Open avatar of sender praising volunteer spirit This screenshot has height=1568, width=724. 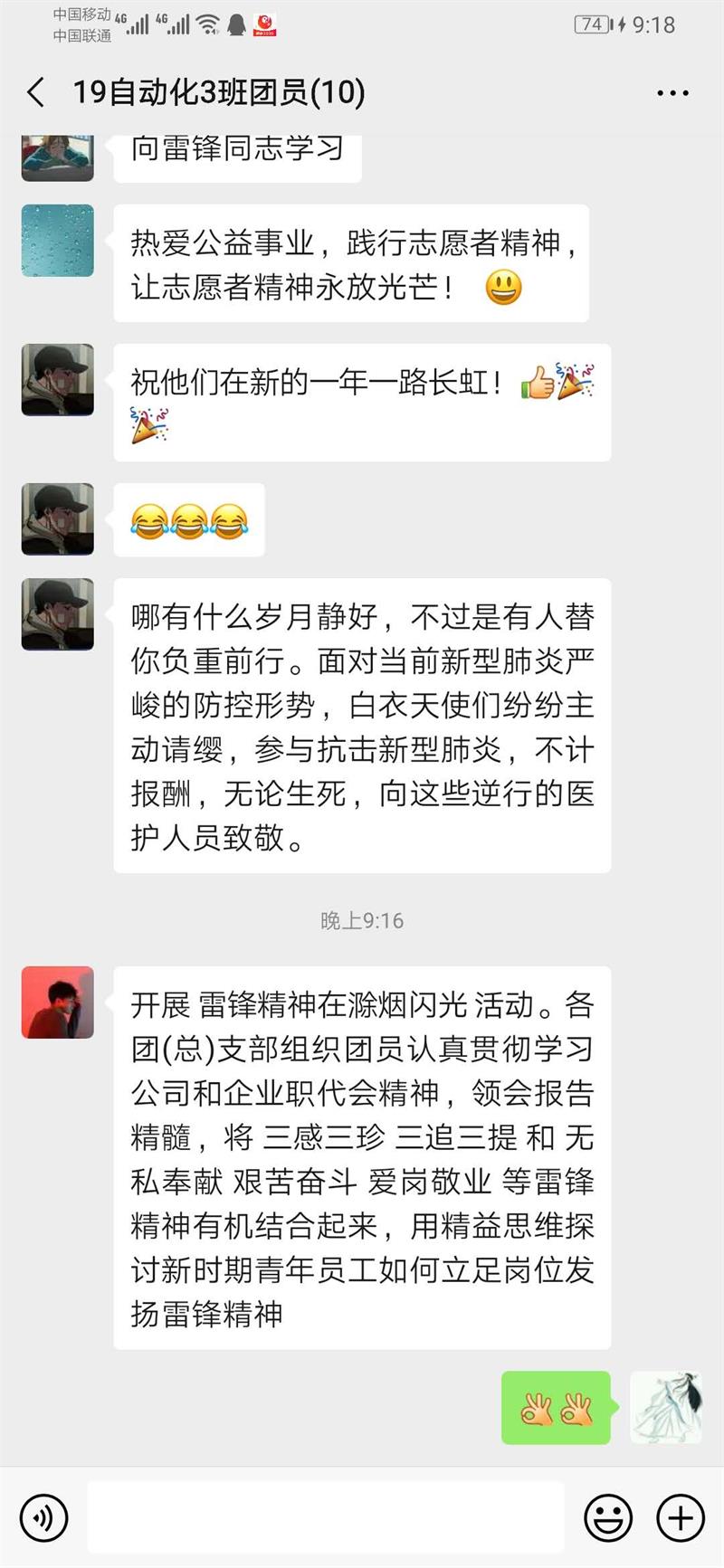[x=58, y=241]
